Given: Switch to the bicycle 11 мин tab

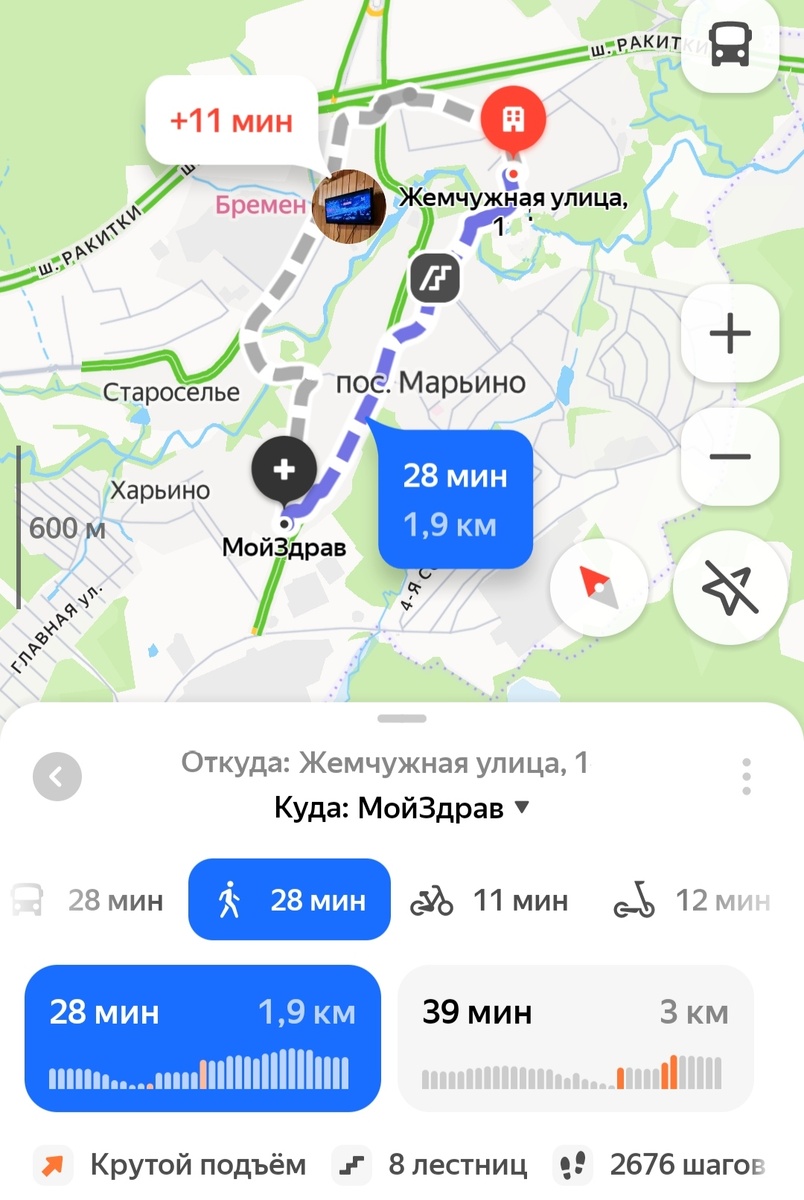Looking at the screenshot, I should pyautogui.click(x=489, y=900).
